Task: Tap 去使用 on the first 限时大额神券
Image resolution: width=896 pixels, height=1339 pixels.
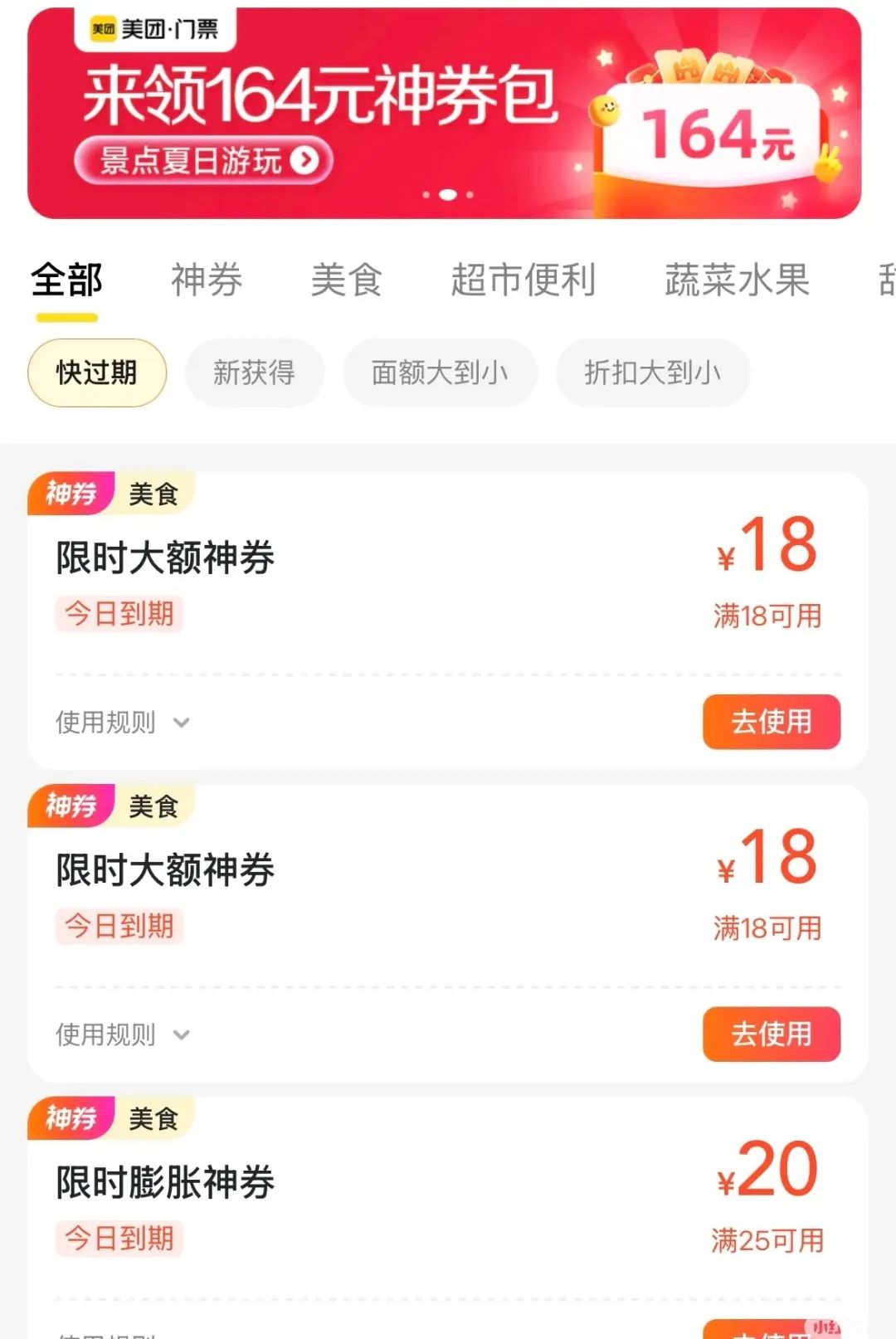Action: click(x=771, y=722)
